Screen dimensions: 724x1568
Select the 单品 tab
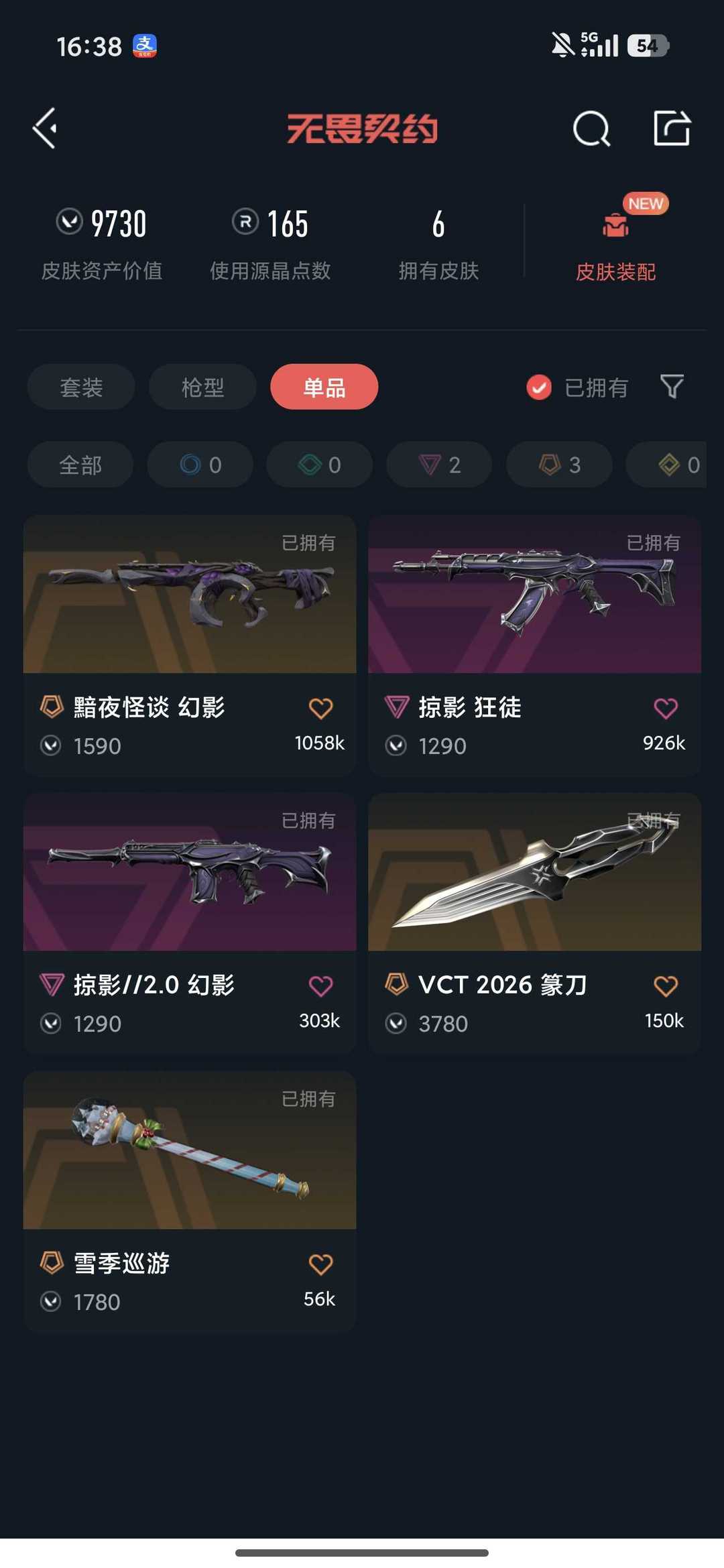[x=324, y=387]
